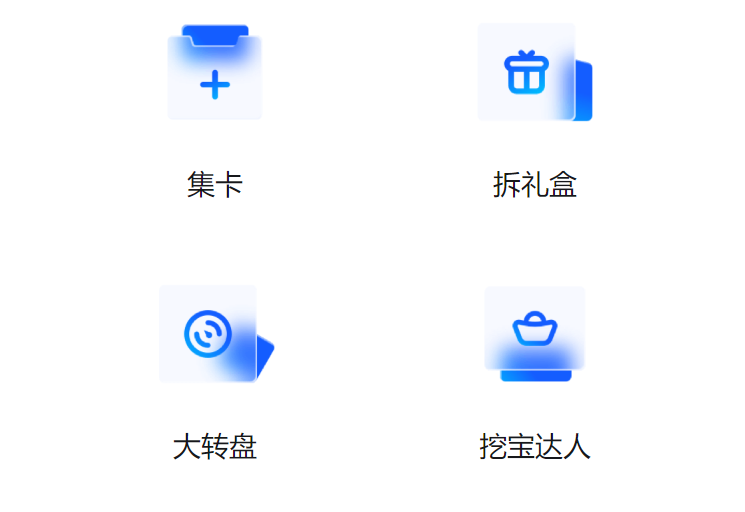Open the 大转盘 spin wheel feature
This screenshot has height=512, width=745.
point(211,335)
